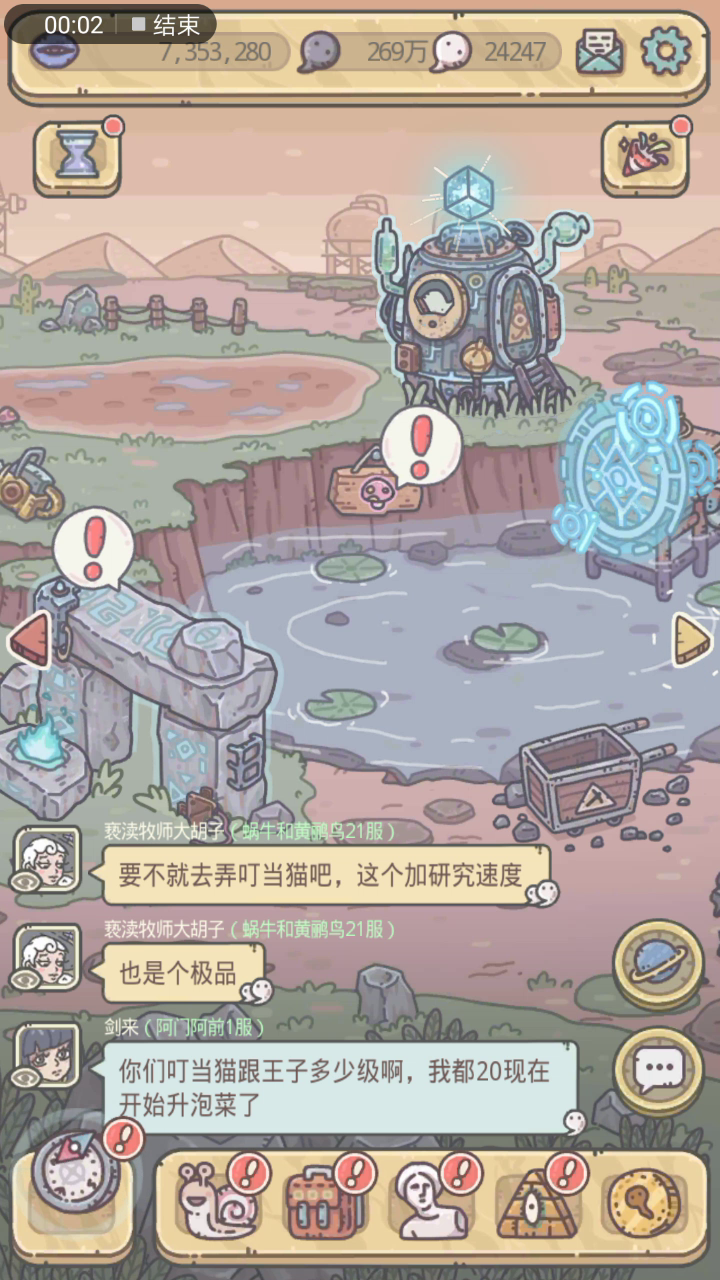Open the pyramid eye menu
This screenshot has width=720, height=1280.
click(x=535, y=1200)
